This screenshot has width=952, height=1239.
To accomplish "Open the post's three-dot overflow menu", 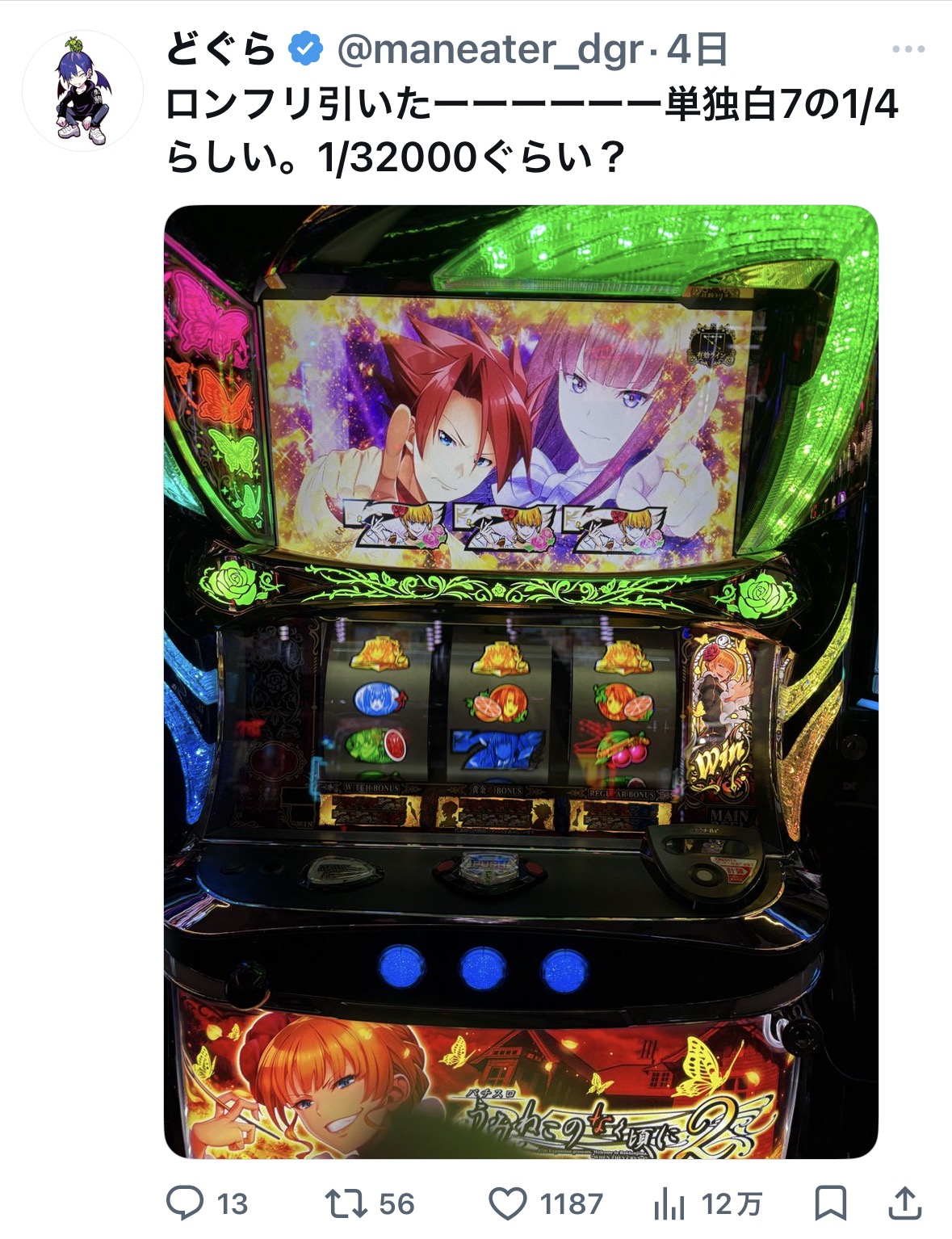I will tap(908, 50).
